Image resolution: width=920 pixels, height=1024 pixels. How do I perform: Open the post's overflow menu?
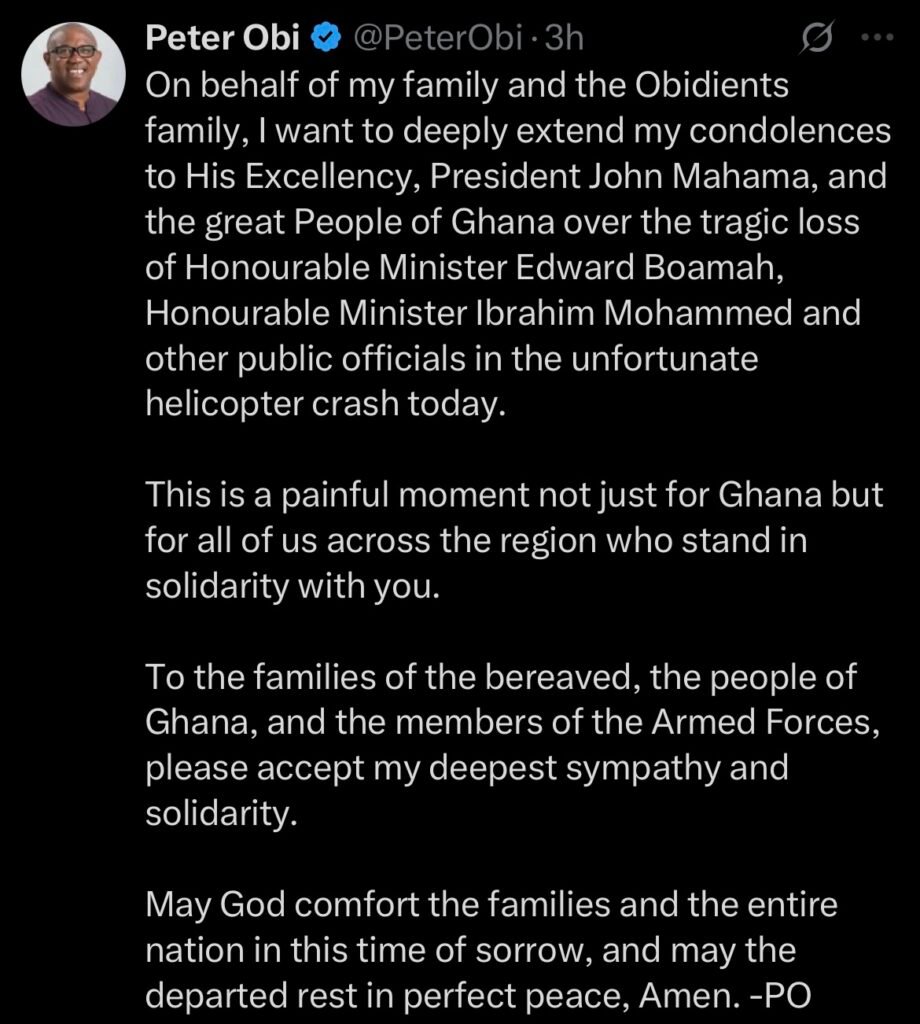[x=876, y=39]
